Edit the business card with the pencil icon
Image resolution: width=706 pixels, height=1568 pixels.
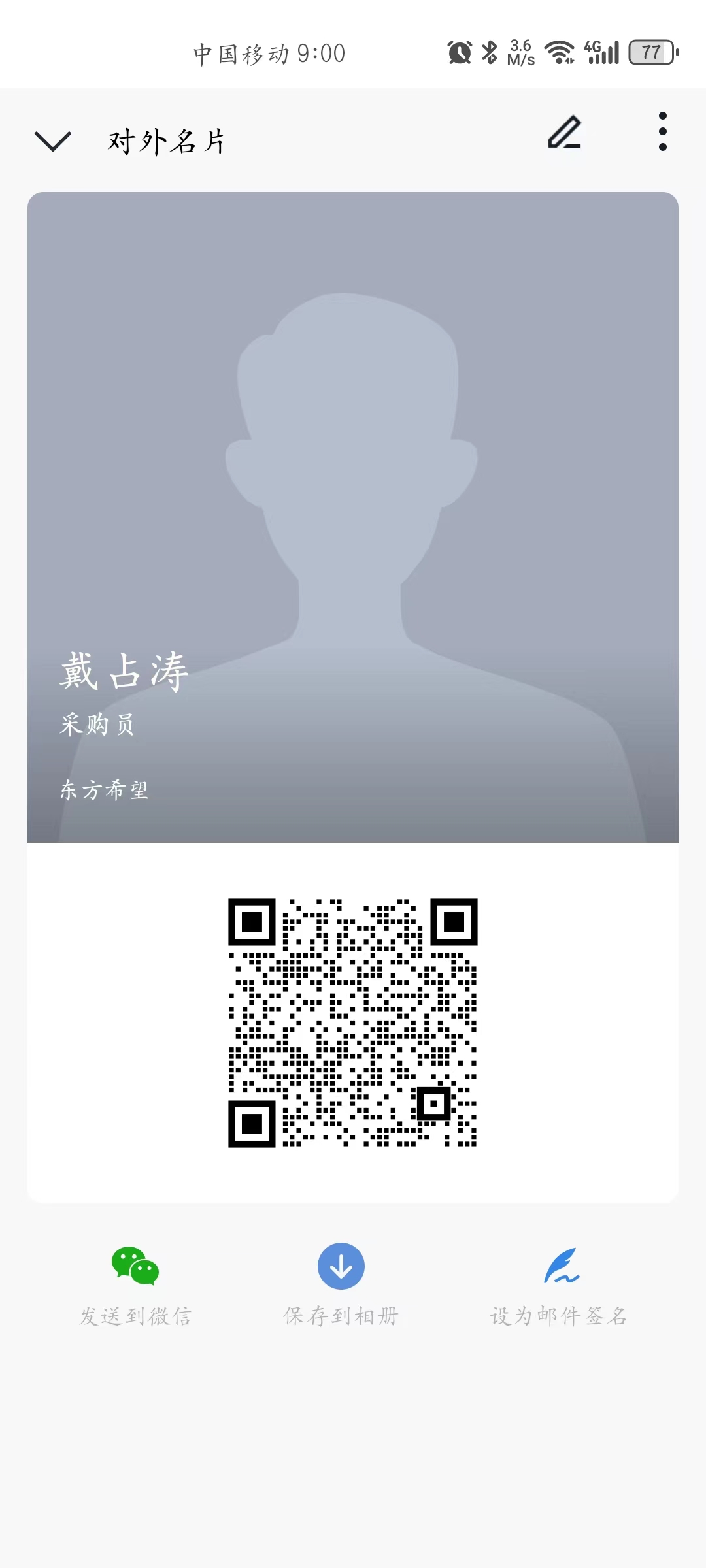pyautogui.click(x=564, y=133)
